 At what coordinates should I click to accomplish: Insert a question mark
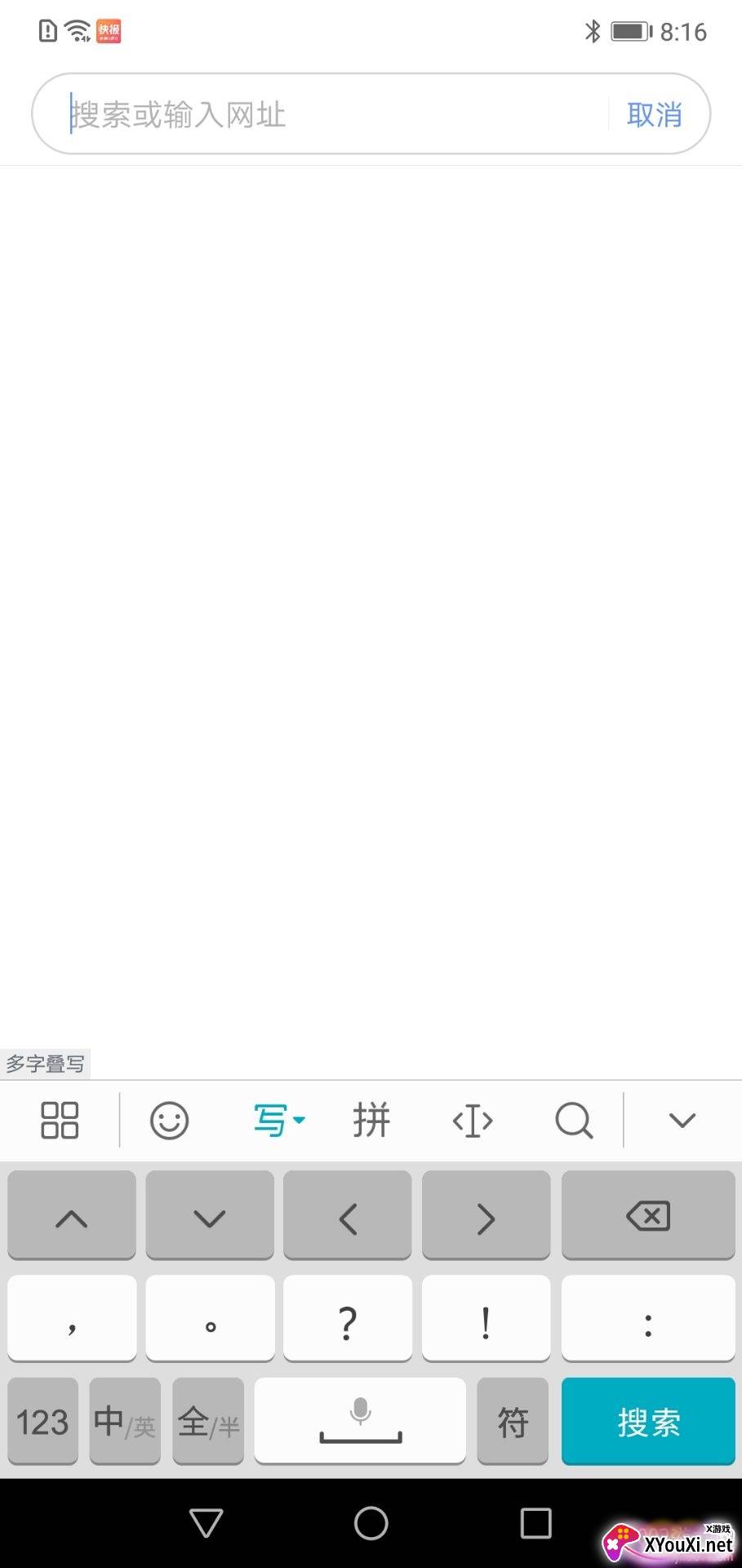[x=348, y=1318]
